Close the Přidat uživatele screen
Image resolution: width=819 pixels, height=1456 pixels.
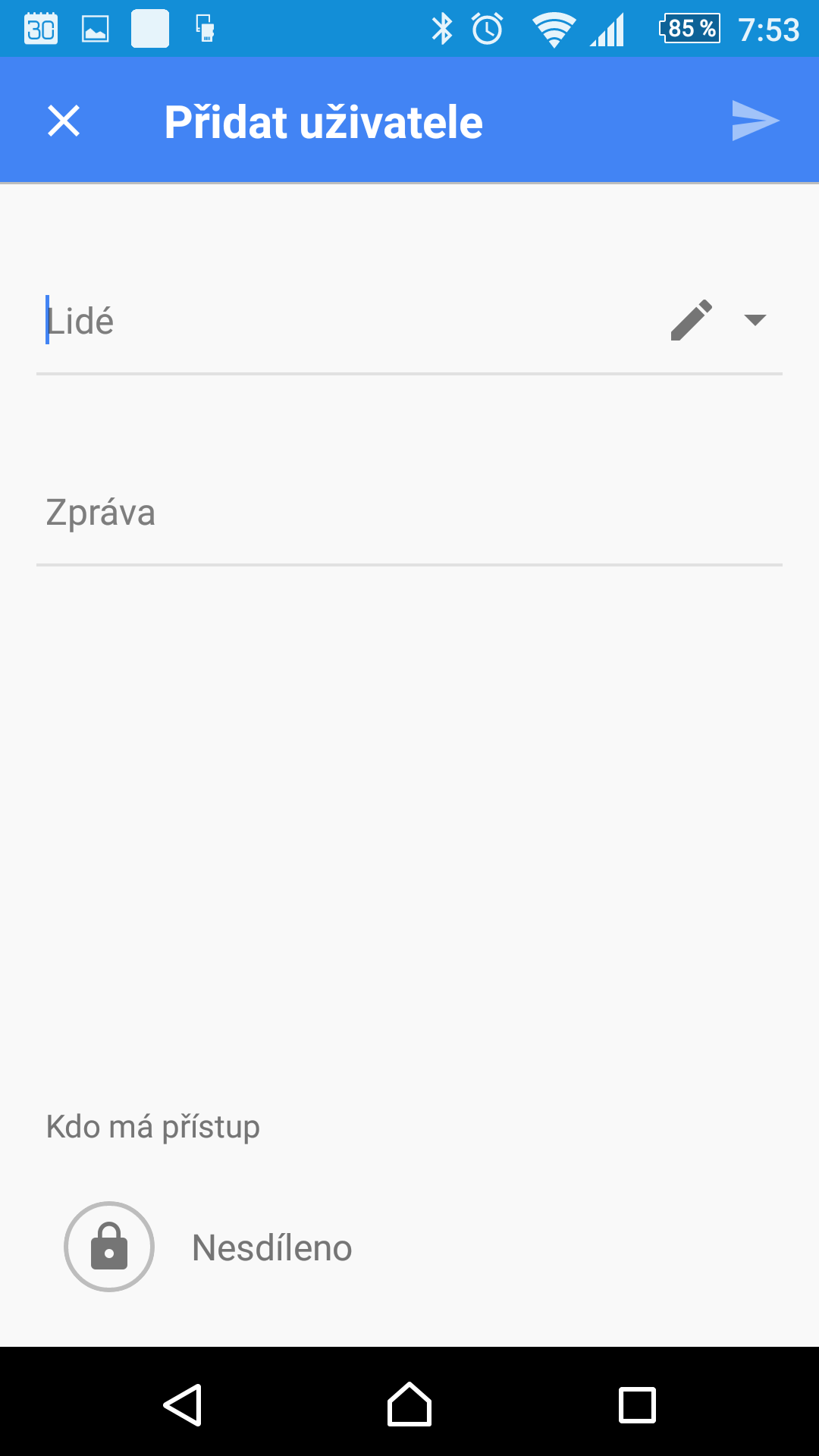64,121
